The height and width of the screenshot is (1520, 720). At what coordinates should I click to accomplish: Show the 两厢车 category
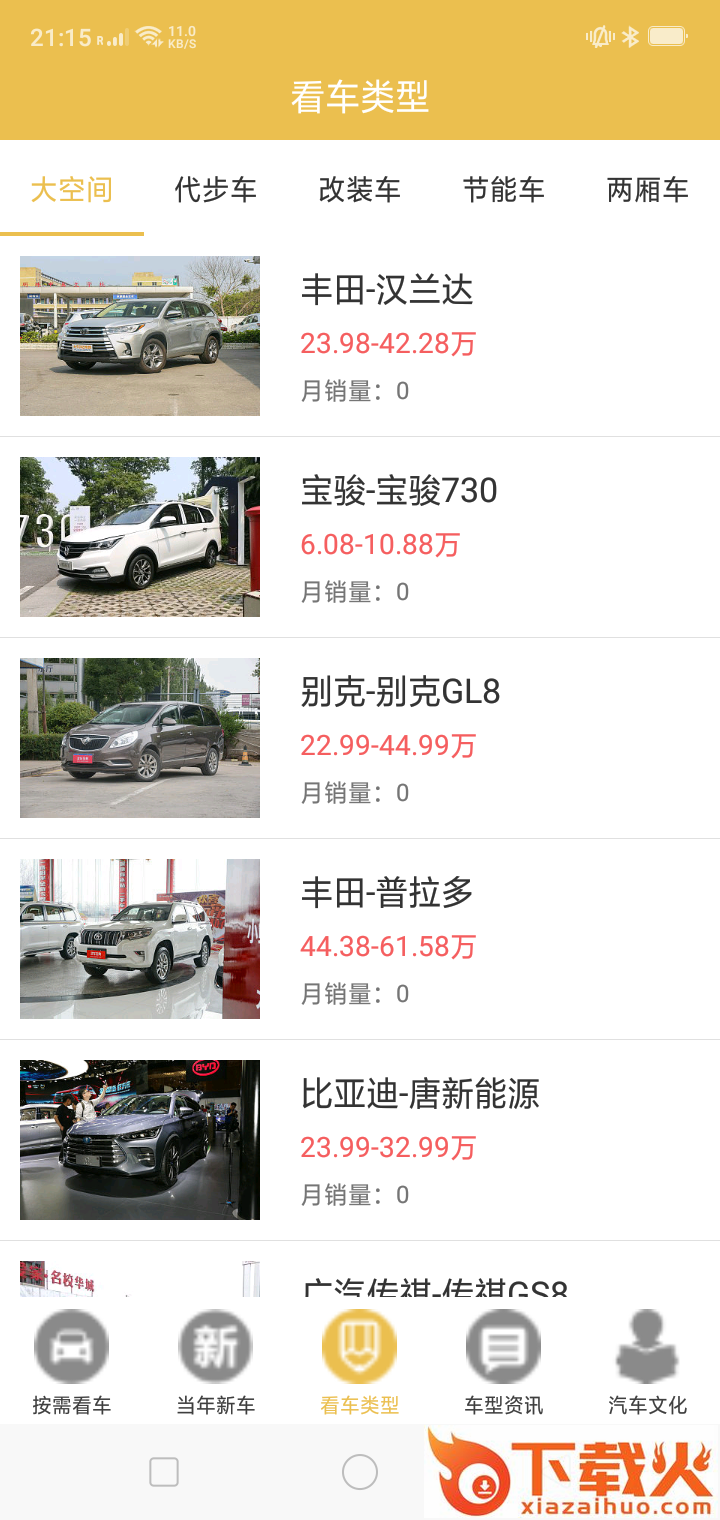[x=648, y=189]
